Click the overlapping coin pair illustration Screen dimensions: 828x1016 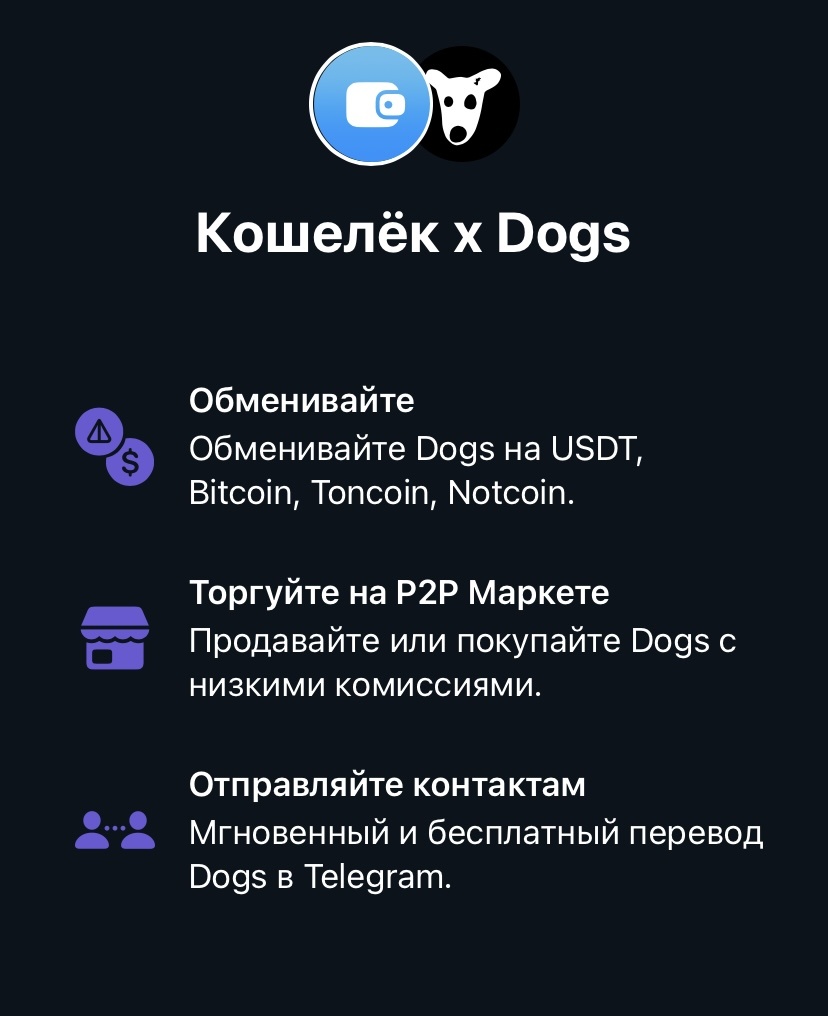coord(114,447)
